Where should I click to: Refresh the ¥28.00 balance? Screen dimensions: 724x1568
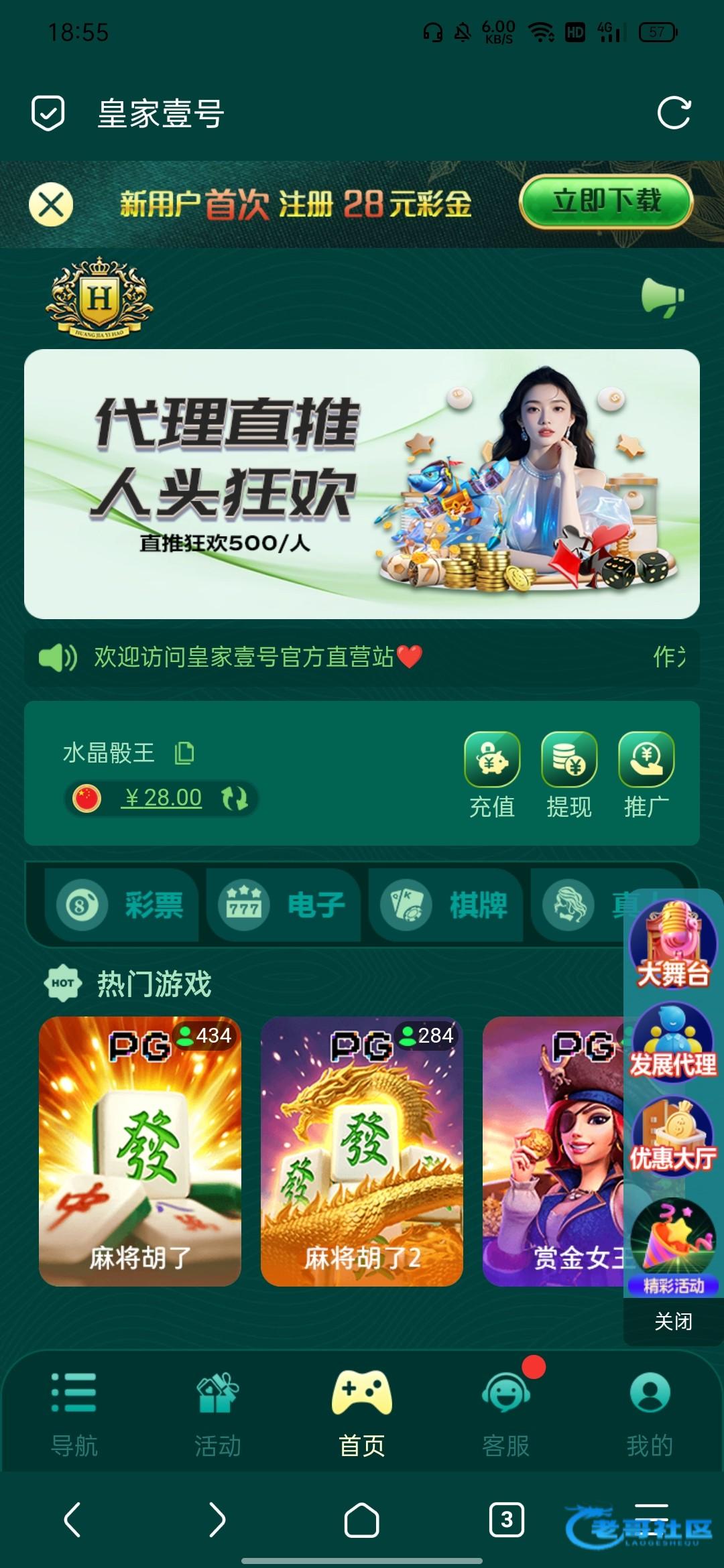[x=235, y=798]
